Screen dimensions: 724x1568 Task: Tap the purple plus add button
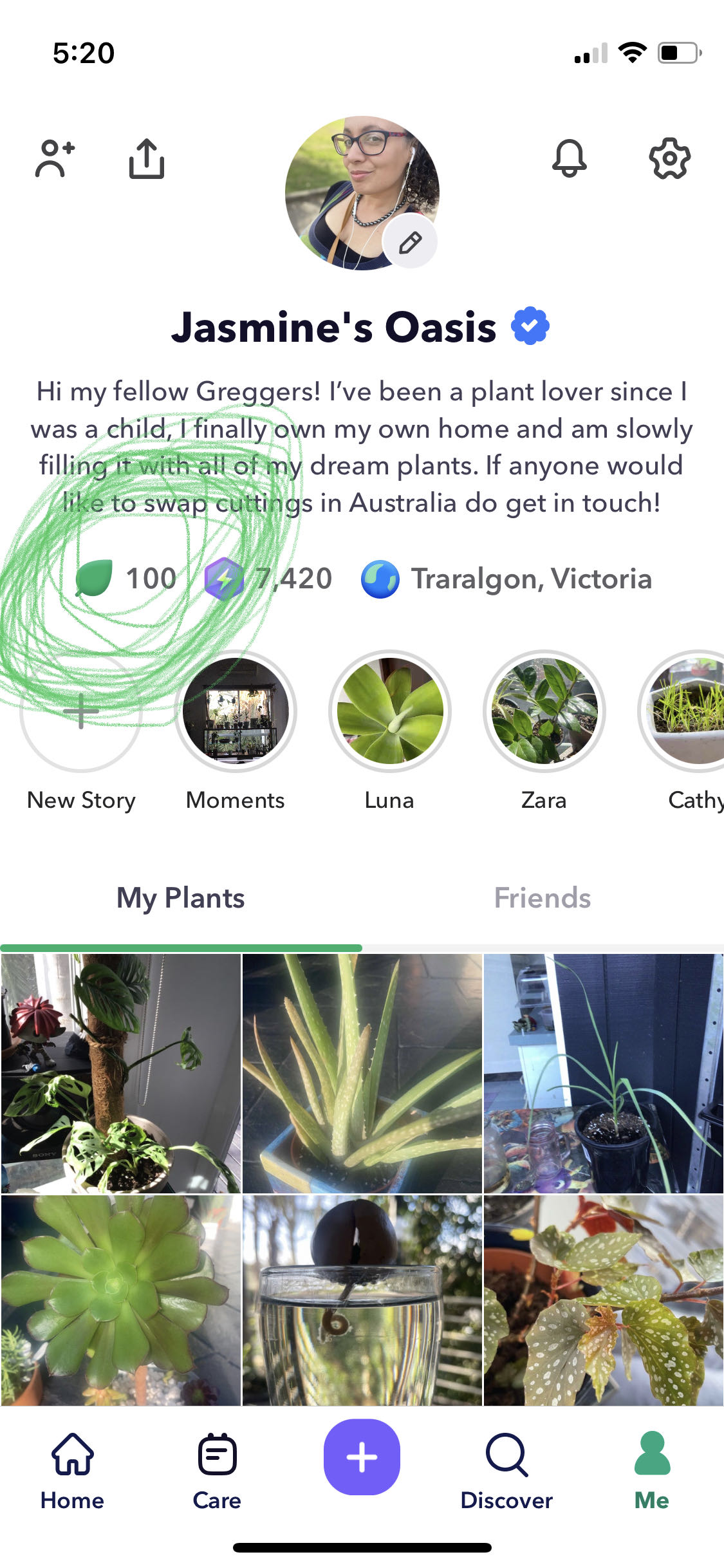[362, 1457]
